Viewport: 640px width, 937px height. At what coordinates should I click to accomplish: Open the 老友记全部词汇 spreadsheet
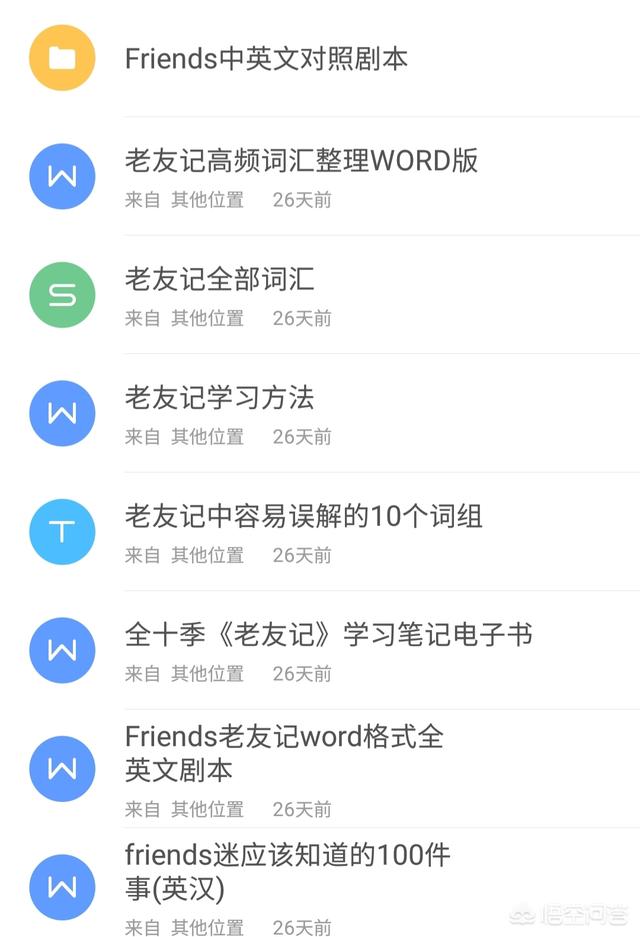219,279
